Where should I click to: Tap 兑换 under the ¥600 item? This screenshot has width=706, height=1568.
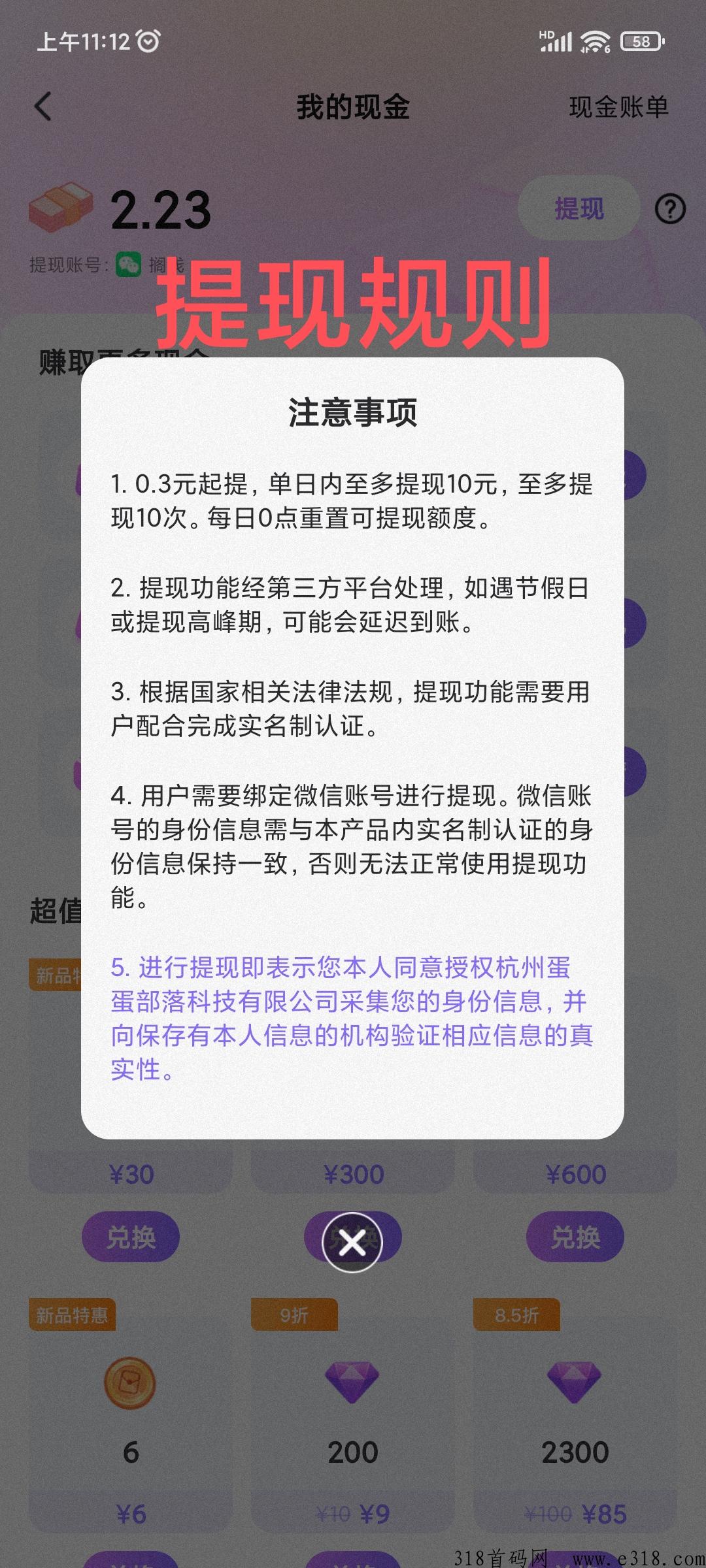tap(575, 1237)
